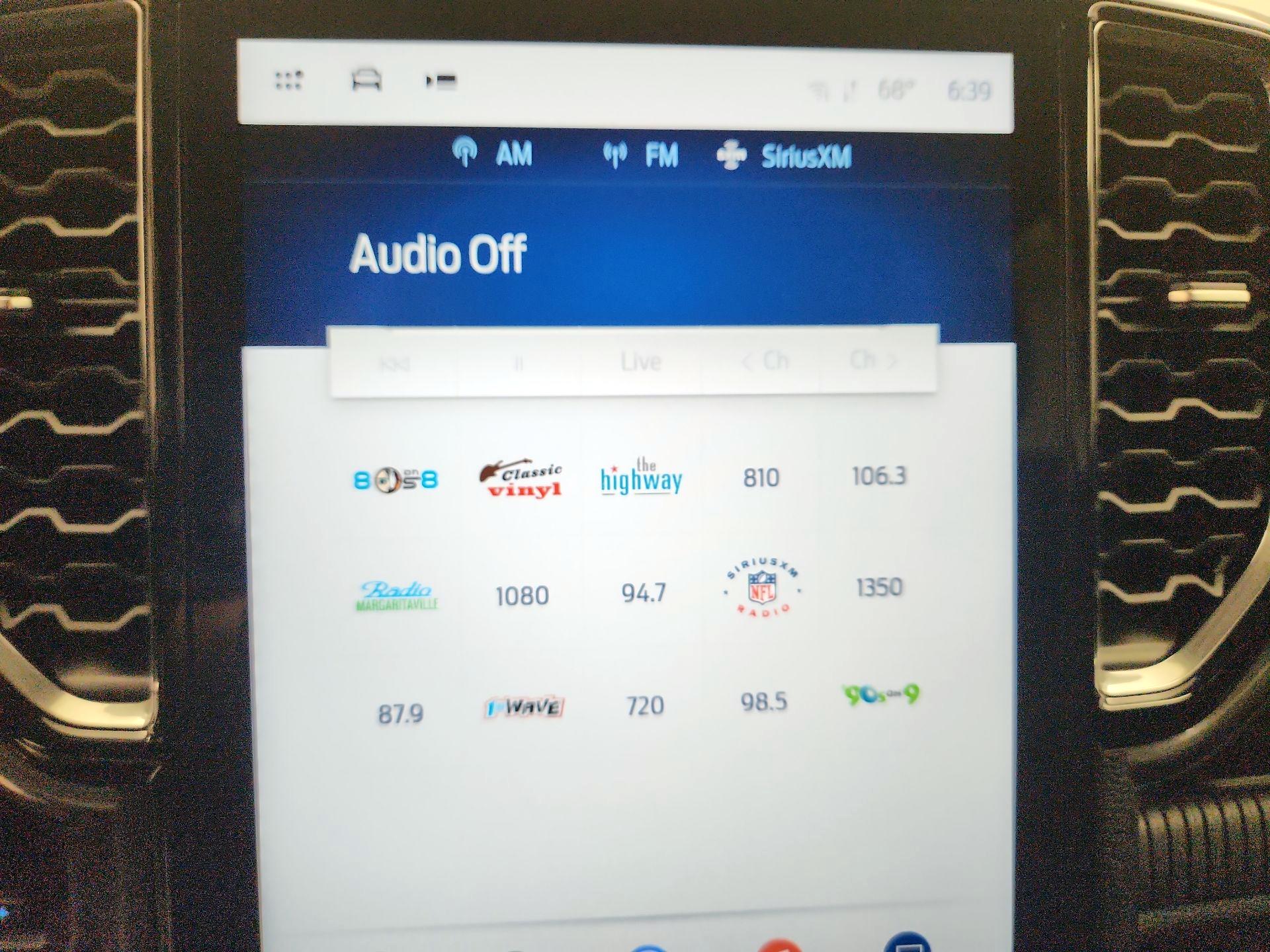Select the 720 preset
The width and height of the screenshot is (1270, 952).
[645, 705]
